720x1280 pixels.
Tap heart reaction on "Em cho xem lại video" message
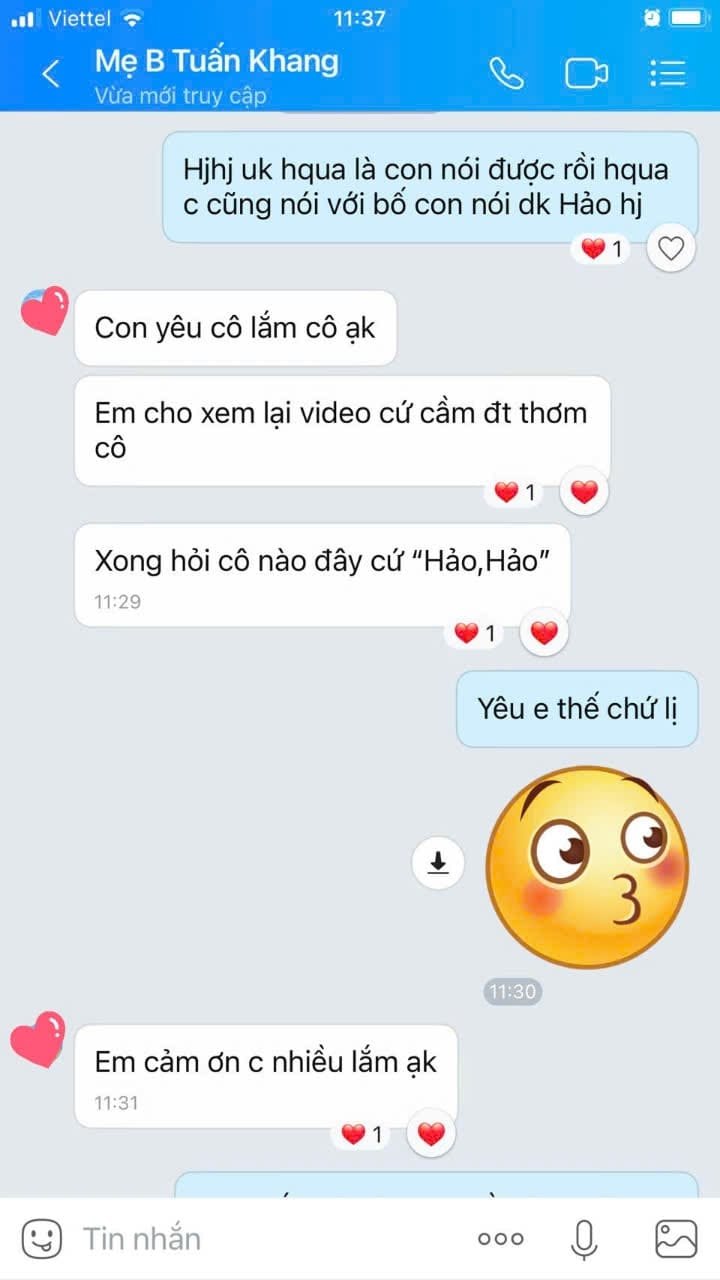tap(584, 491)
